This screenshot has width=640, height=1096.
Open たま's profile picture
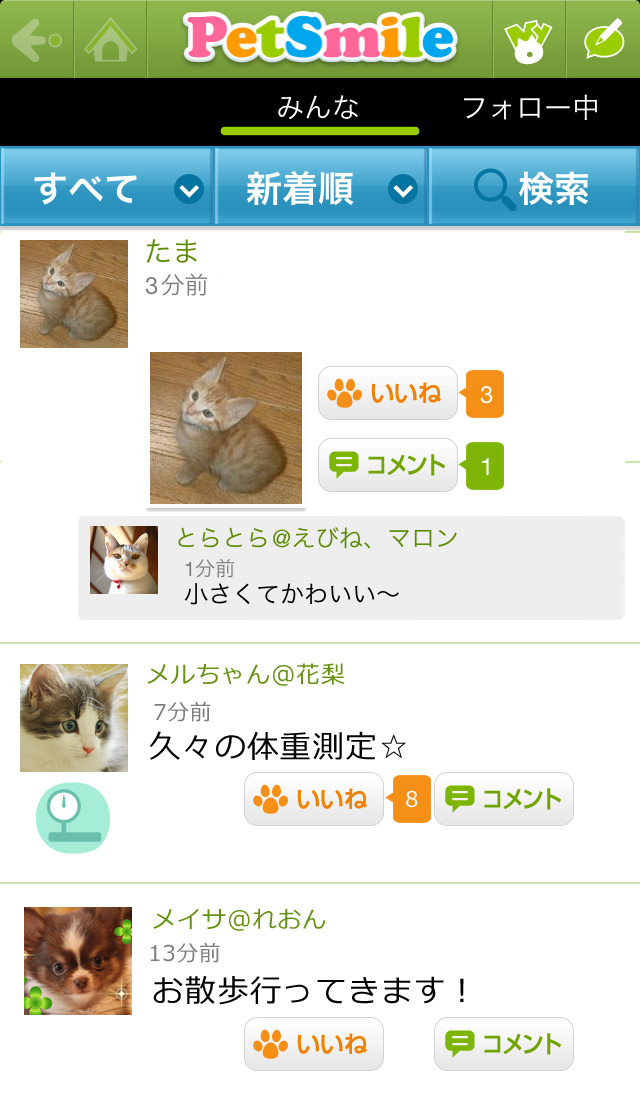click(74, 294)
